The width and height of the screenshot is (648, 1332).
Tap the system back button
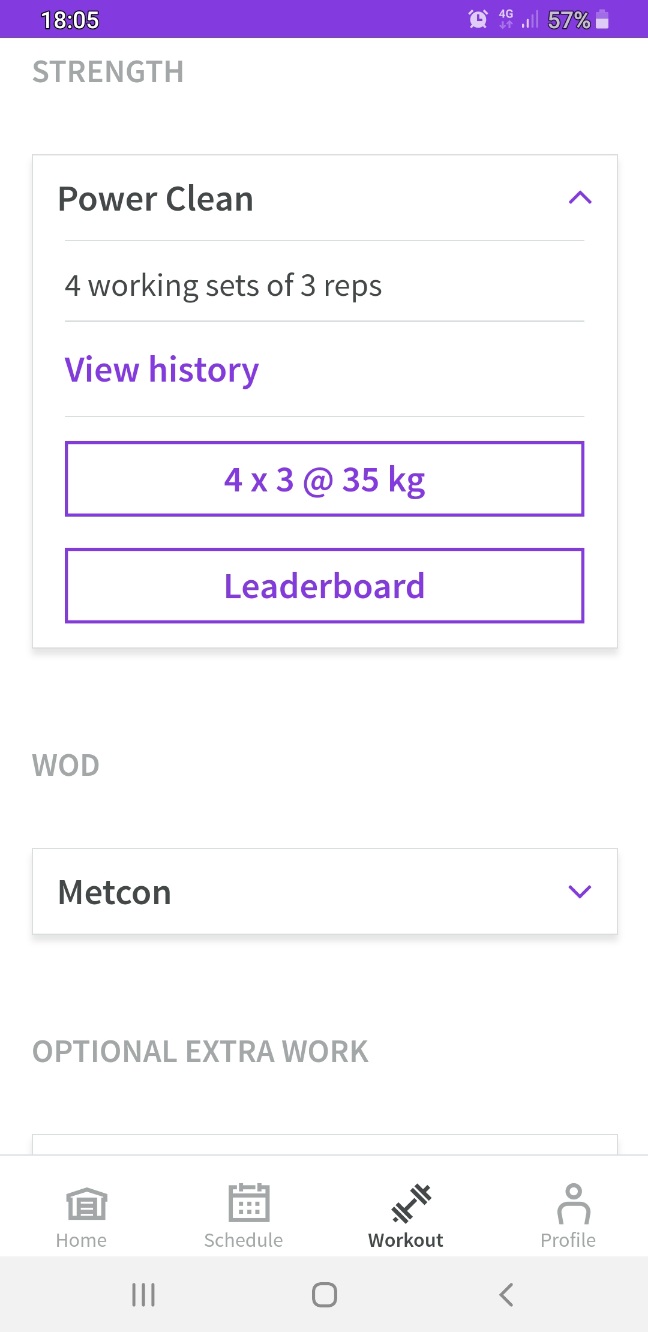(506, 1295)
